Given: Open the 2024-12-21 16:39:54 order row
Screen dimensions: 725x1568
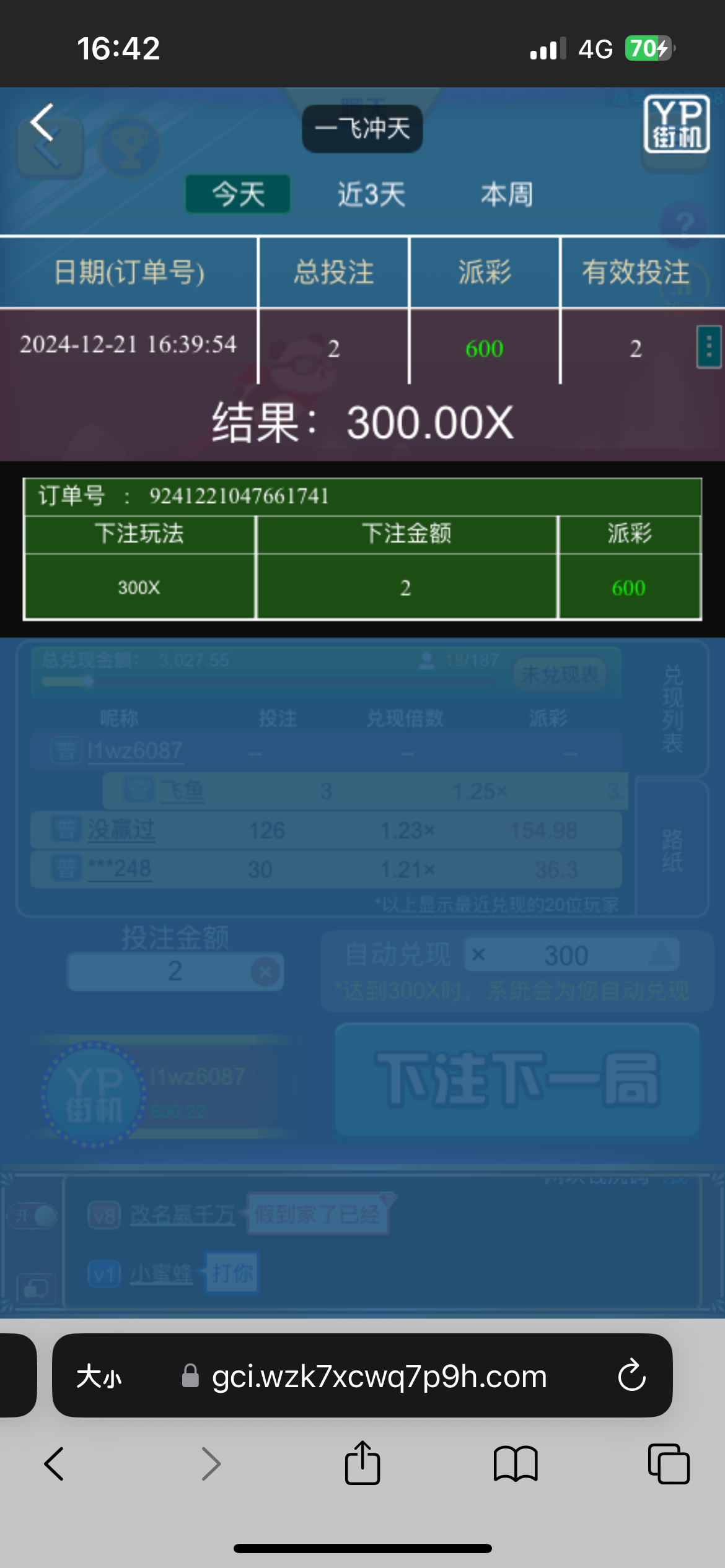Looking at the screenshot, I should [128, 345].
